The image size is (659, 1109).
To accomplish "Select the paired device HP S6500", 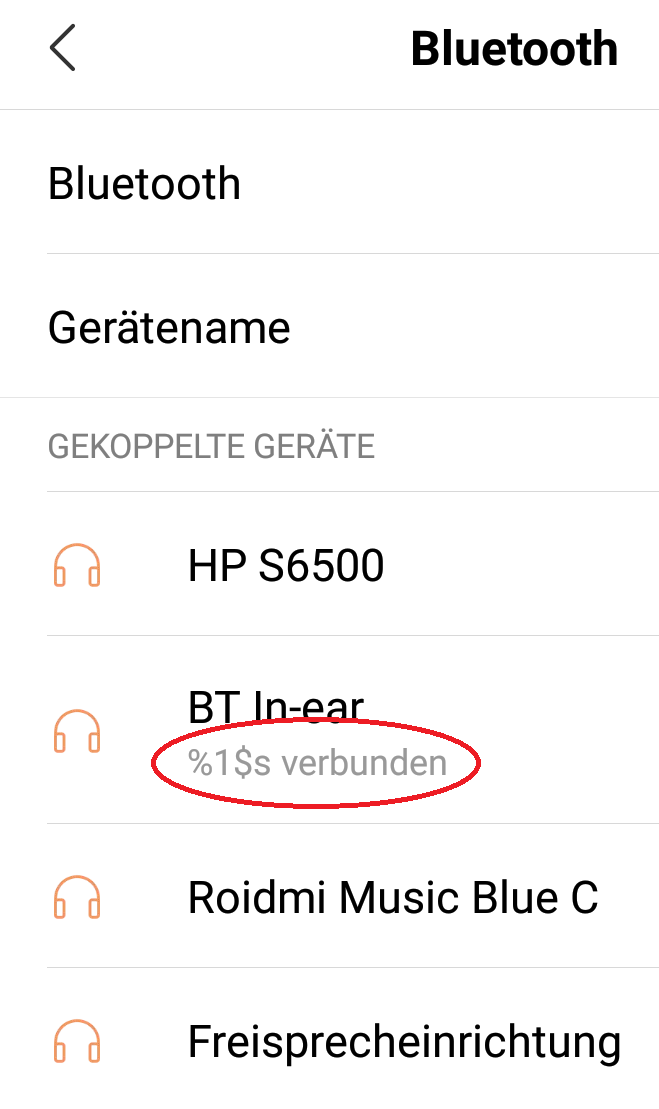I will pyautogui.click(x=330, y=564).
